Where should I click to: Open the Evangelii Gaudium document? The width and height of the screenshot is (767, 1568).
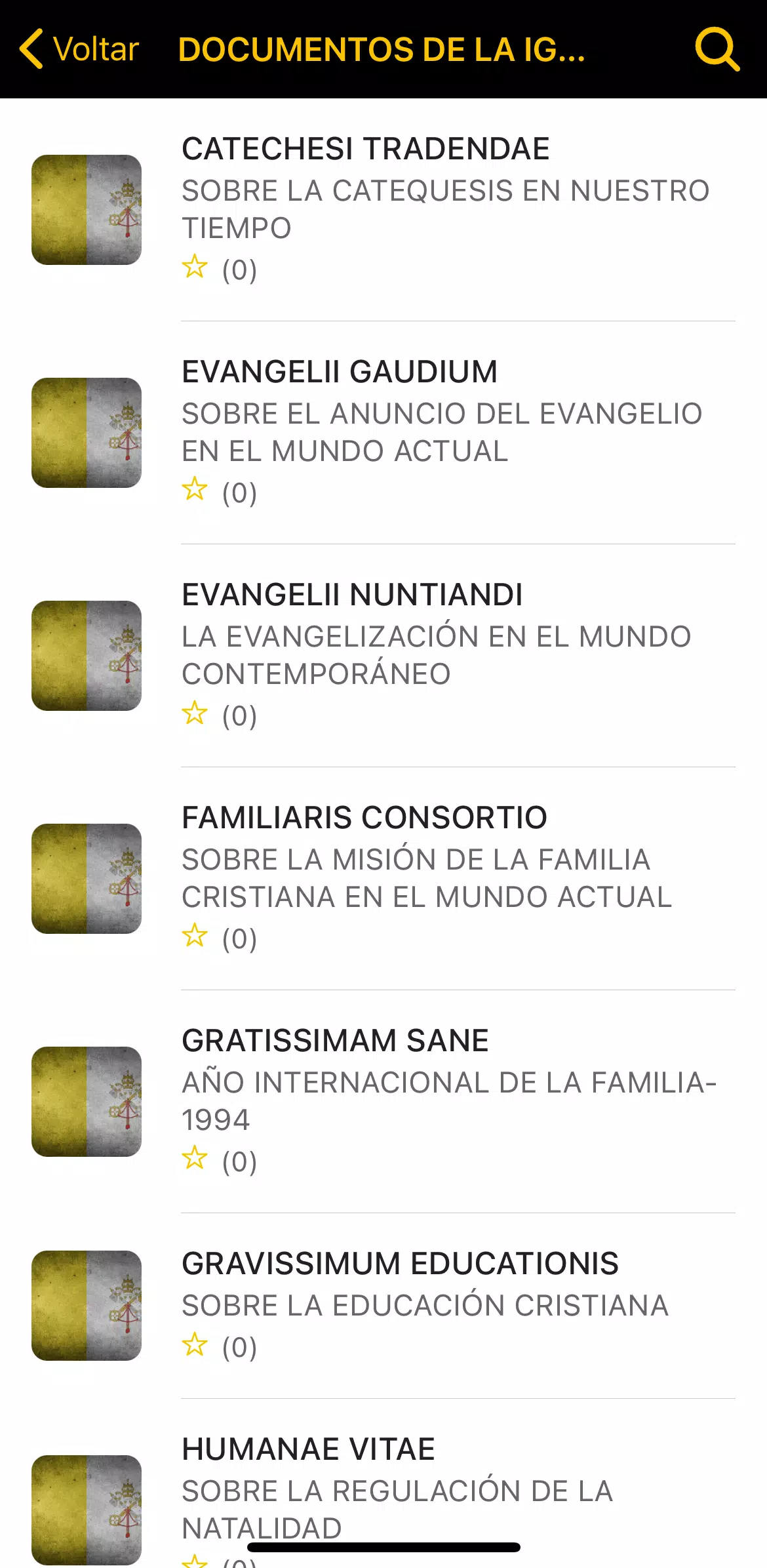383,433
